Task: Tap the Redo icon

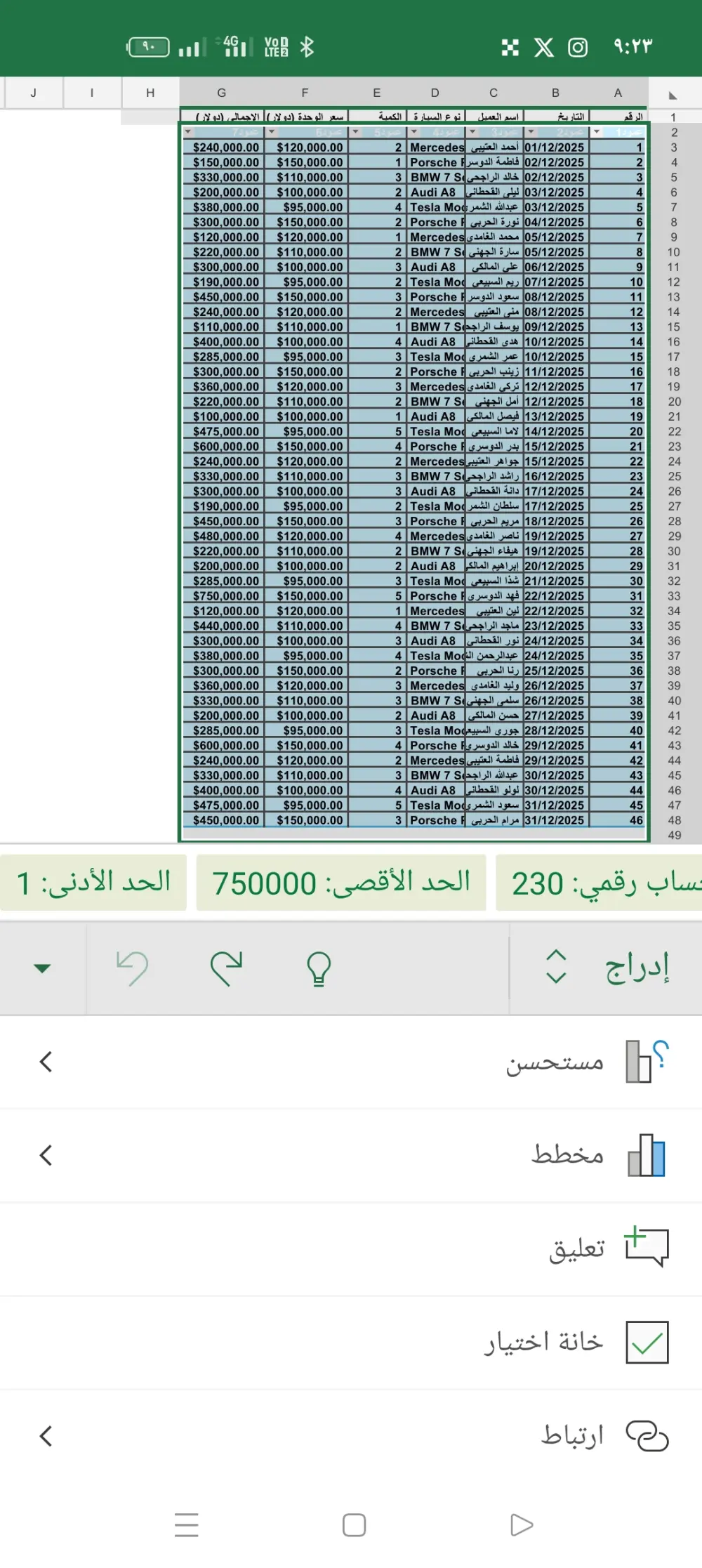Action: coord(227,969)
